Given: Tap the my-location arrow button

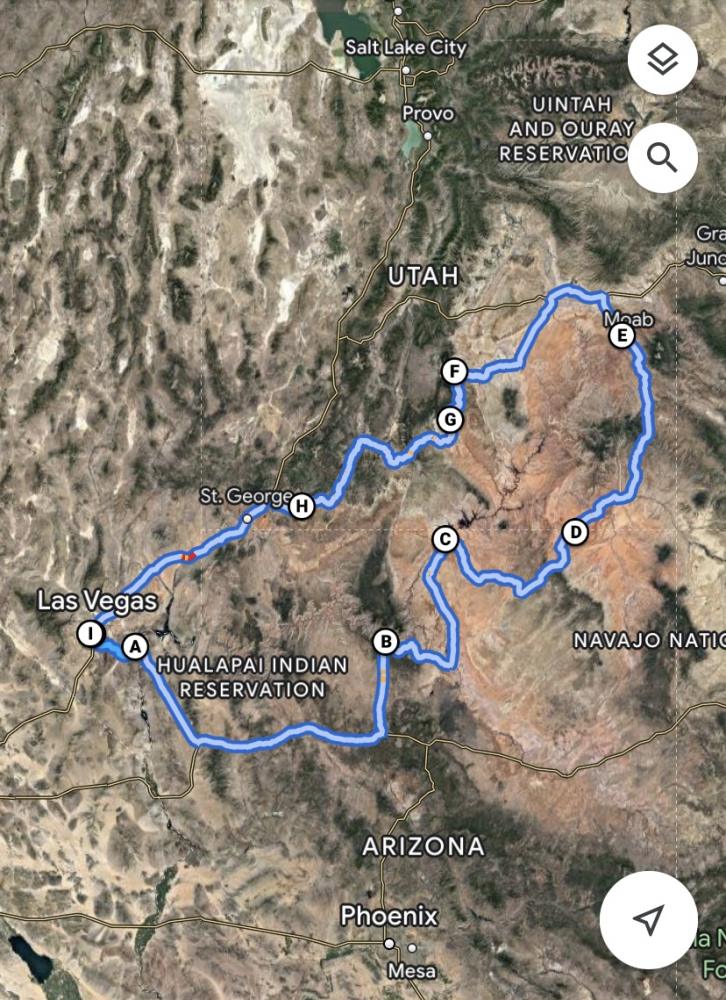Looking at the screenshot, I should [650, 919].
